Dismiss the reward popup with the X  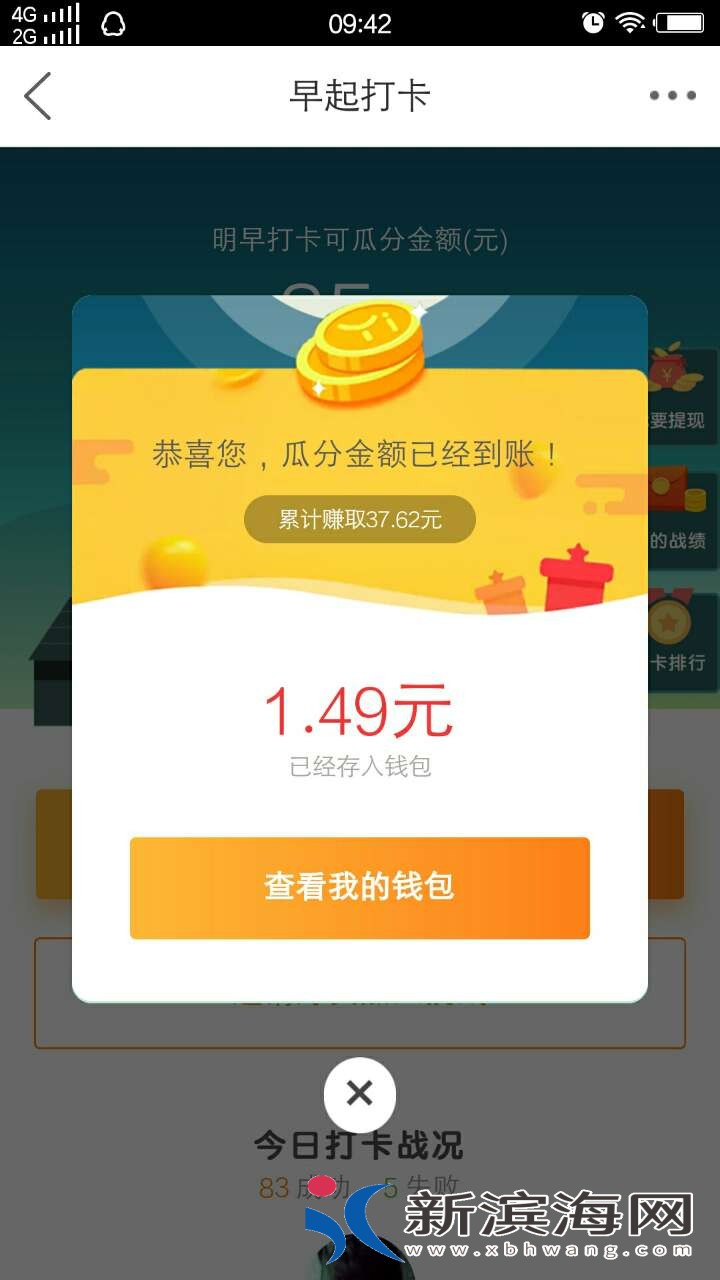(359, 1093)
